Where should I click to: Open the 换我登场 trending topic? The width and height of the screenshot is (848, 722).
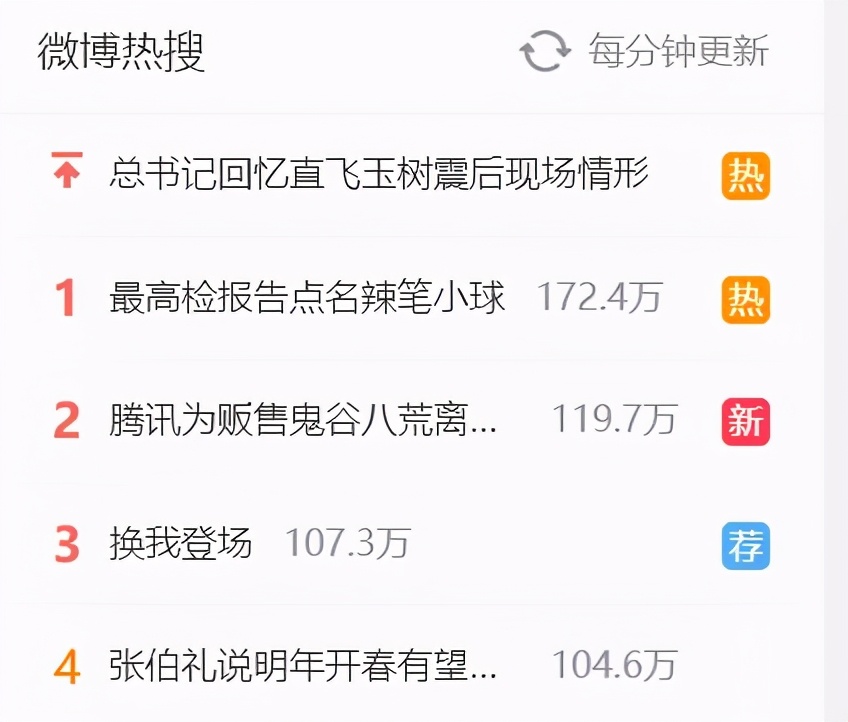point(181,544)
